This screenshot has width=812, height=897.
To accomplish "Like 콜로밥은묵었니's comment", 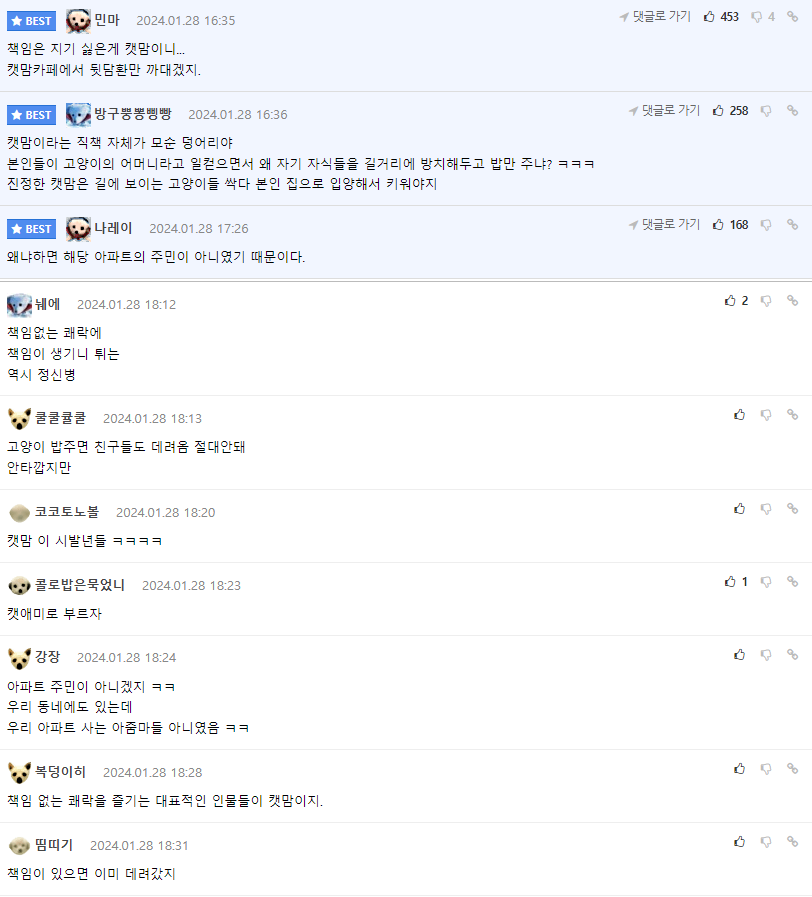I will 730,581.
